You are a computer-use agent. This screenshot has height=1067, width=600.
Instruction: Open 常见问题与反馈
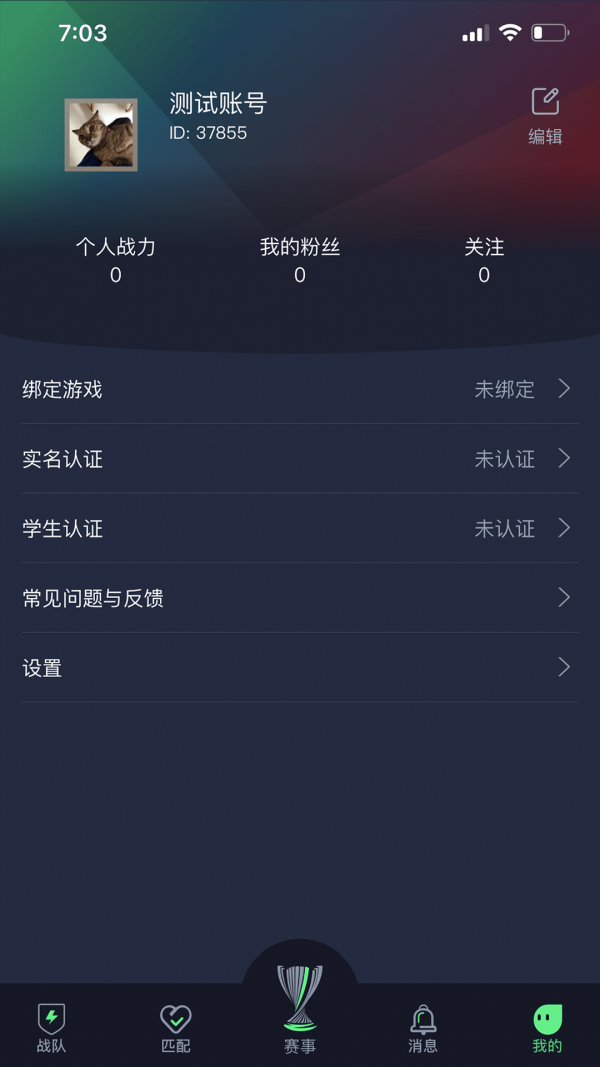coord(299,598)
